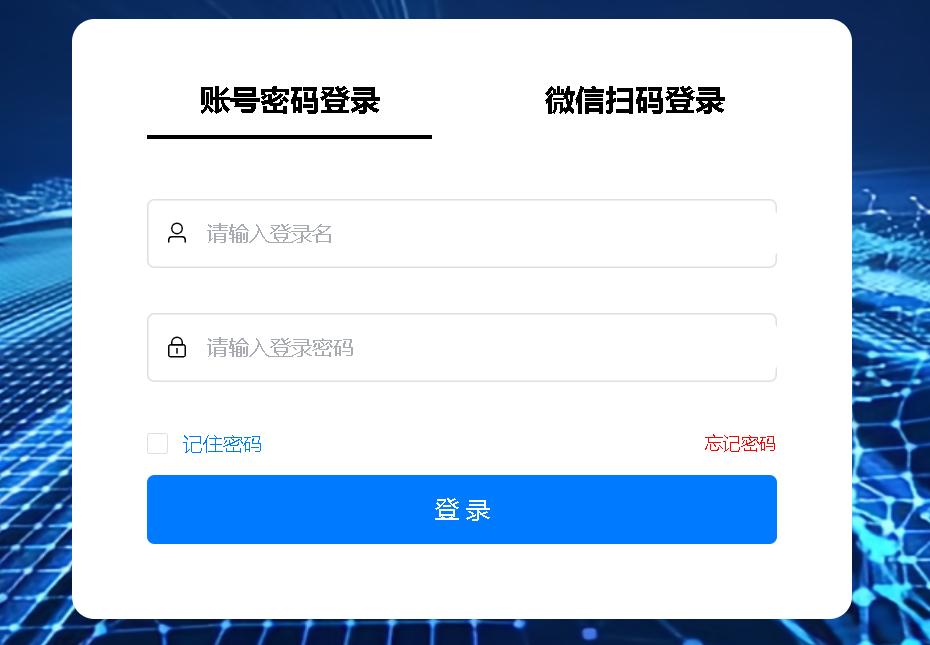Focus the 请输入登录名 username field
This screenshot has height=645, width=930.
coord(480,234)
